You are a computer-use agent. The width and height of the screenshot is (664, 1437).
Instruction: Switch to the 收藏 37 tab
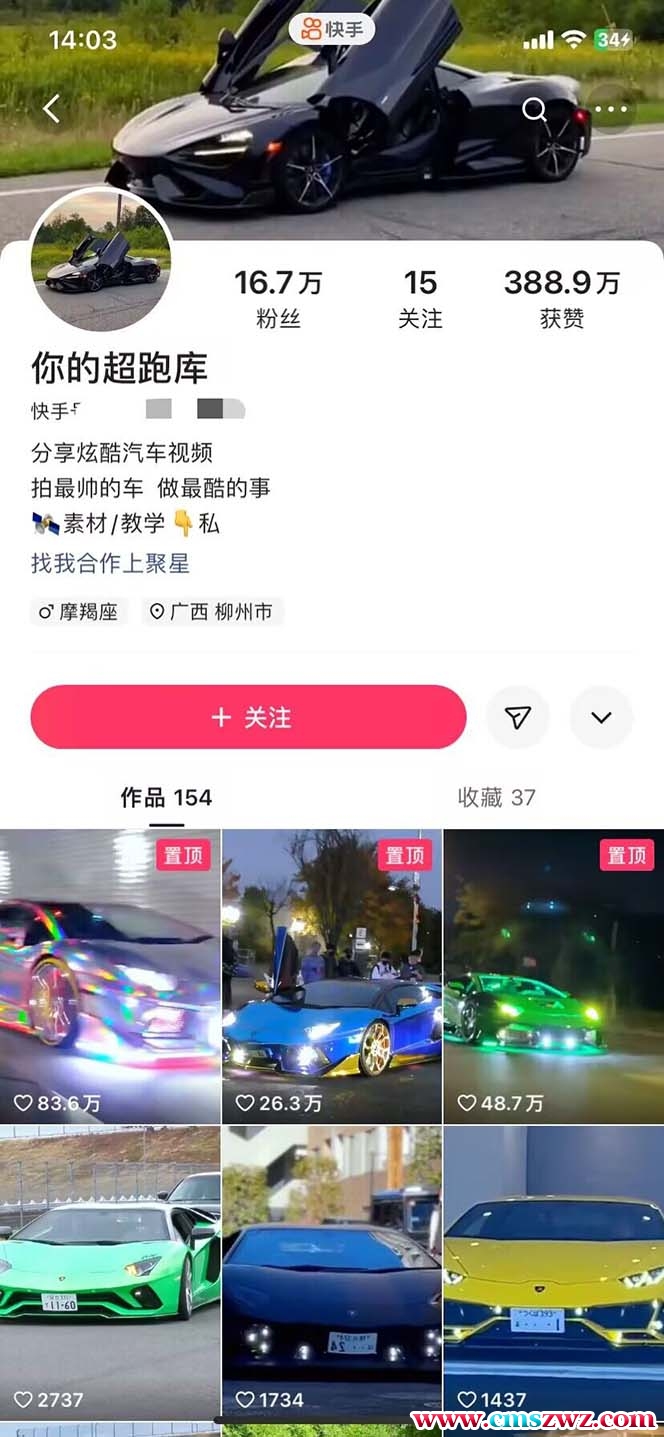click(496, 797)
